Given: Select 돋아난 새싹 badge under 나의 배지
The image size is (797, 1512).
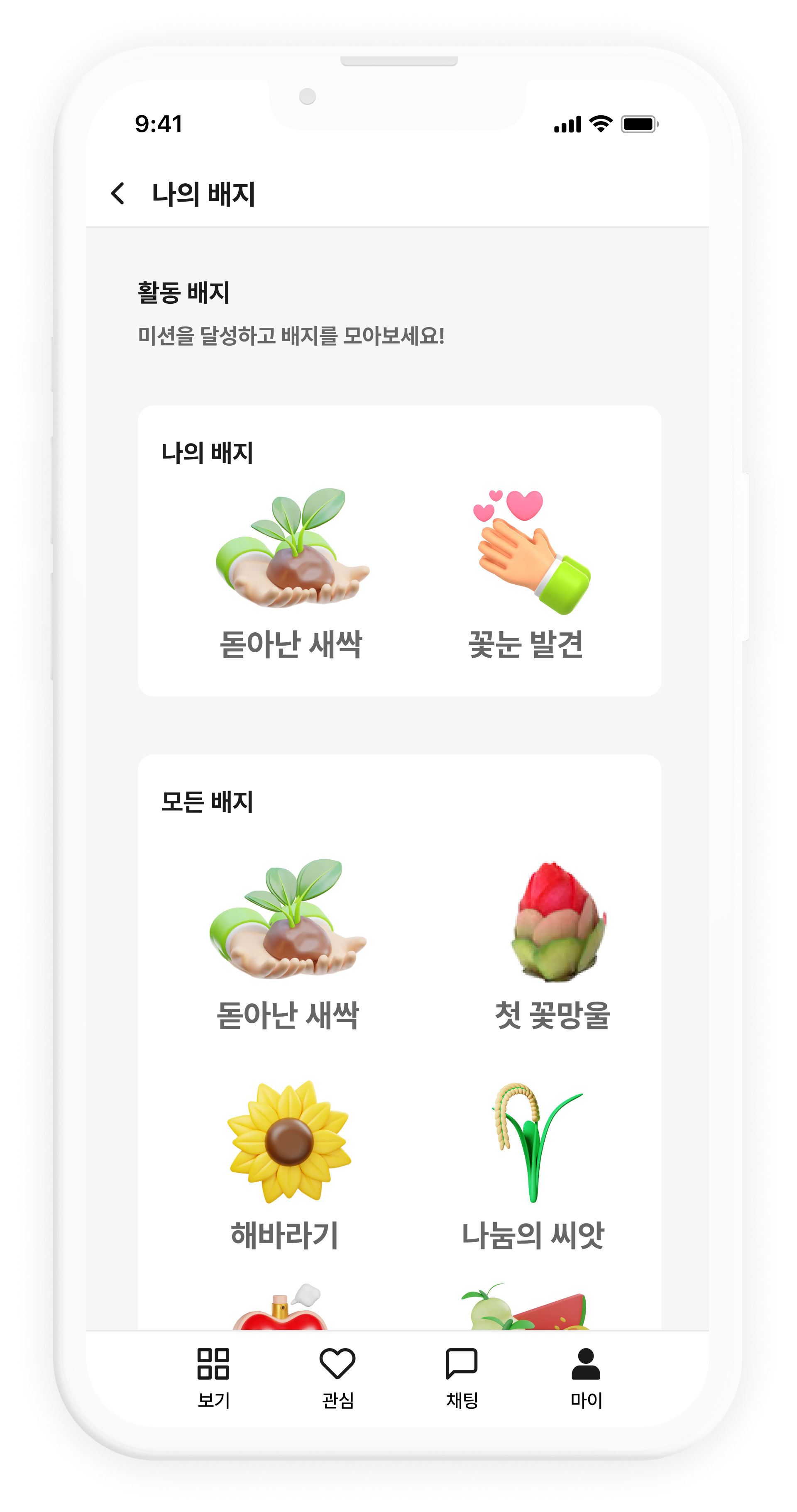Looking at the screenshot, I should pyautogui.click(x=291, y=572).
